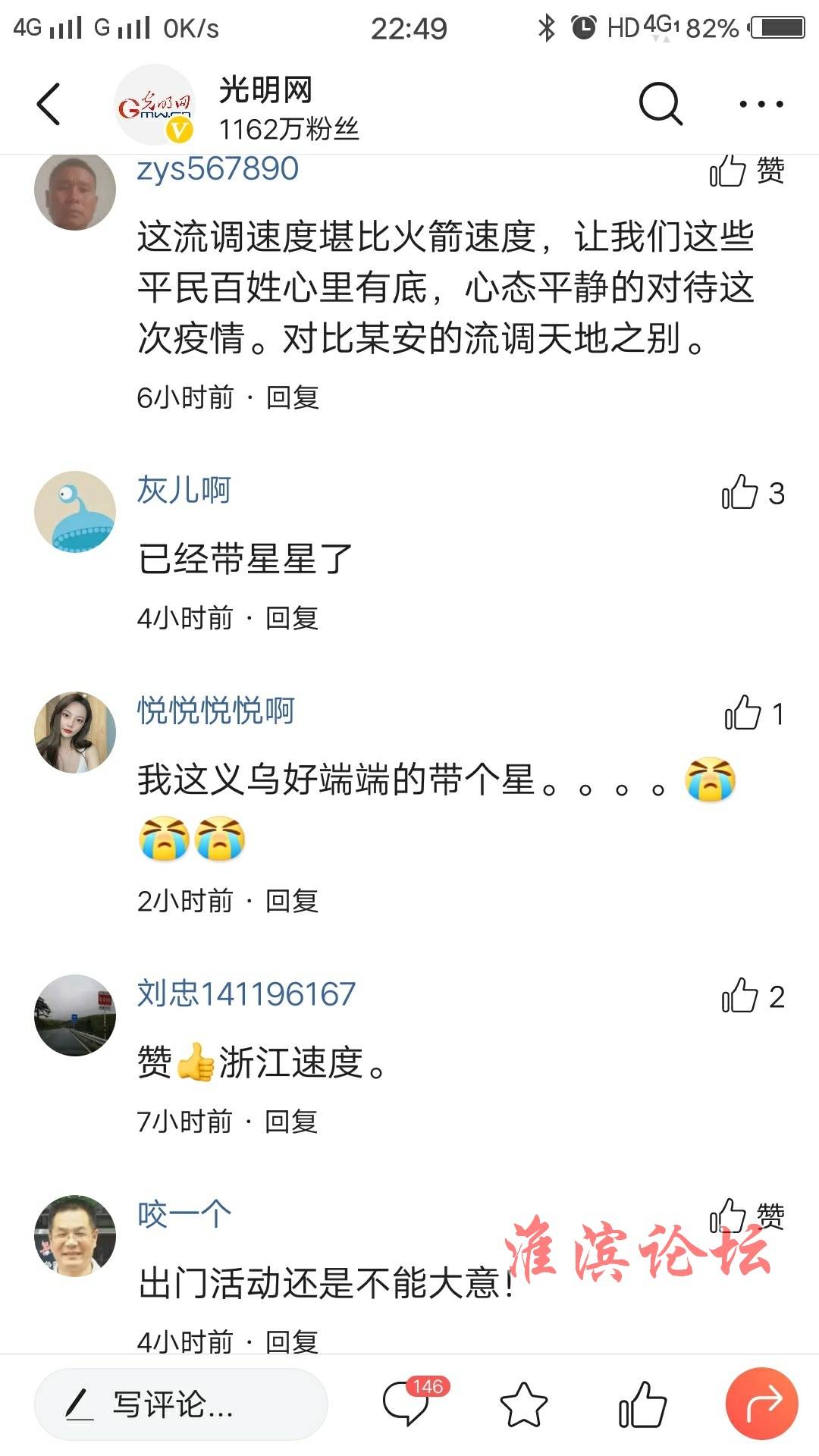
Task: Go back using the header arrow
Action: tap(49, 104)
